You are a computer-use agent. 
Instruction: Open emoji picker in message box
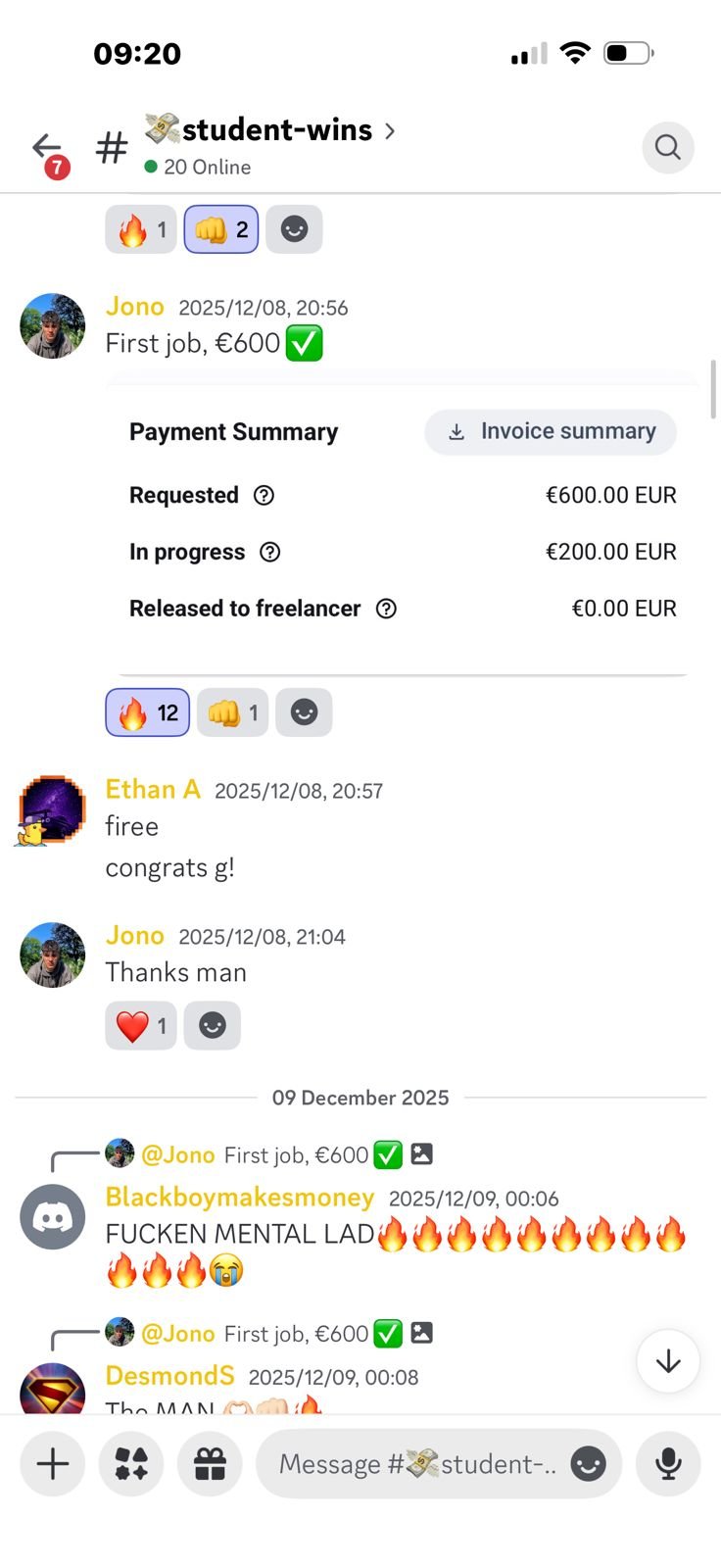(x=589, y=1464)
